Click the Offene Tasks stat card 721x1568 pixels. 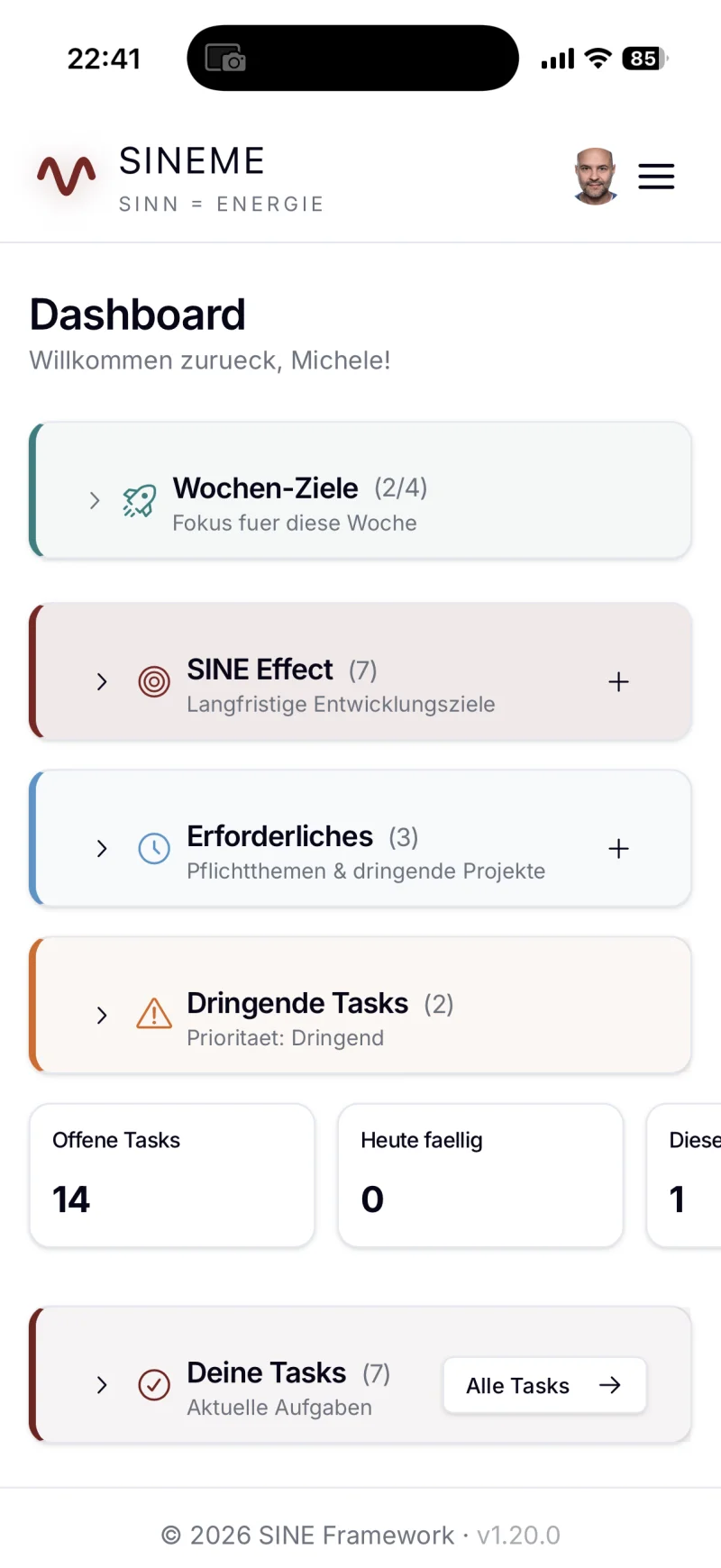(x=171, y=1175)
